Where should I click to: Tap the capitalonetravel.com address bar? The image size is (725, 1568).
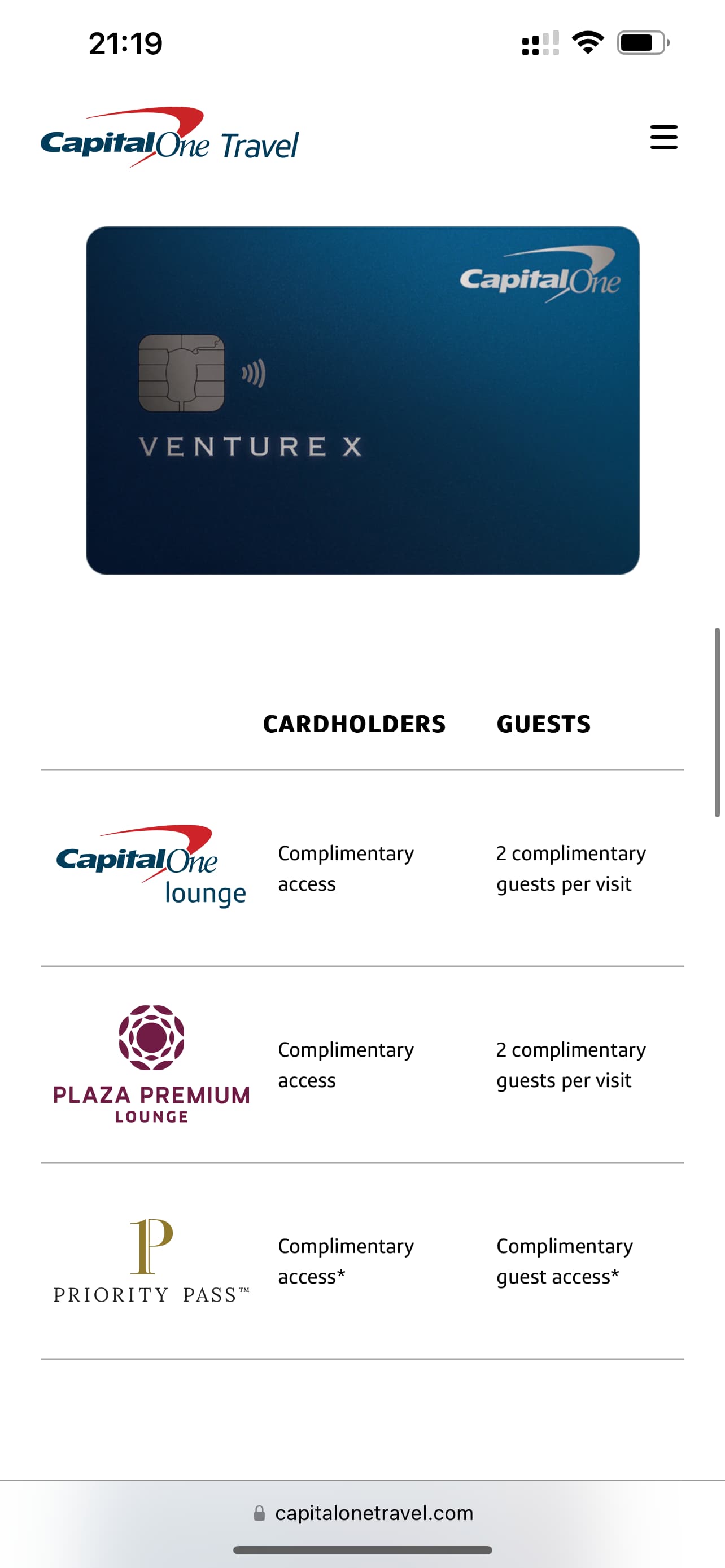coord(363,1513)
